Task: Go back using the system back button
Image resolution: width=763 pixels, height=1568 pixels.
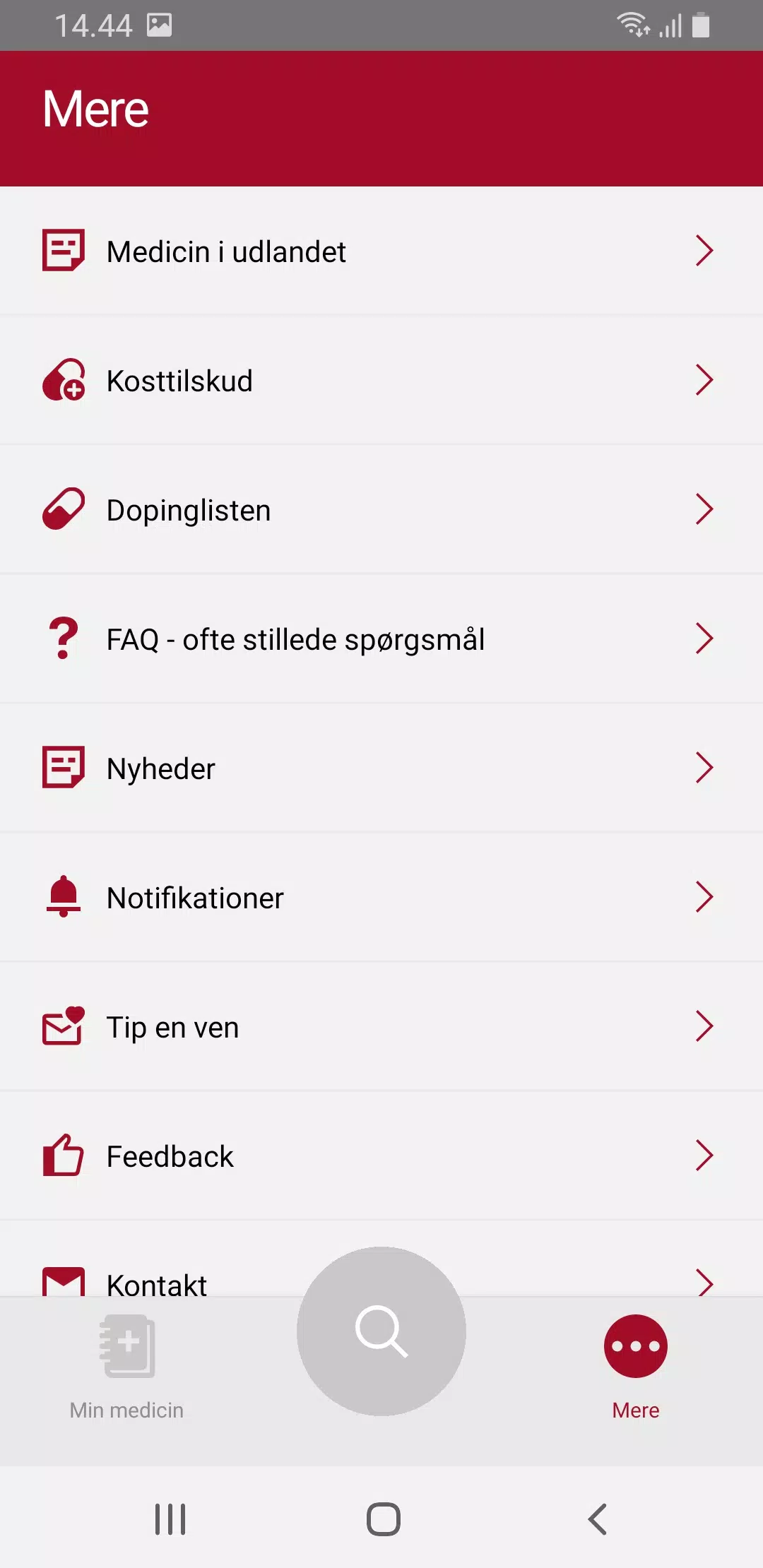Action: coord(597,1519)
